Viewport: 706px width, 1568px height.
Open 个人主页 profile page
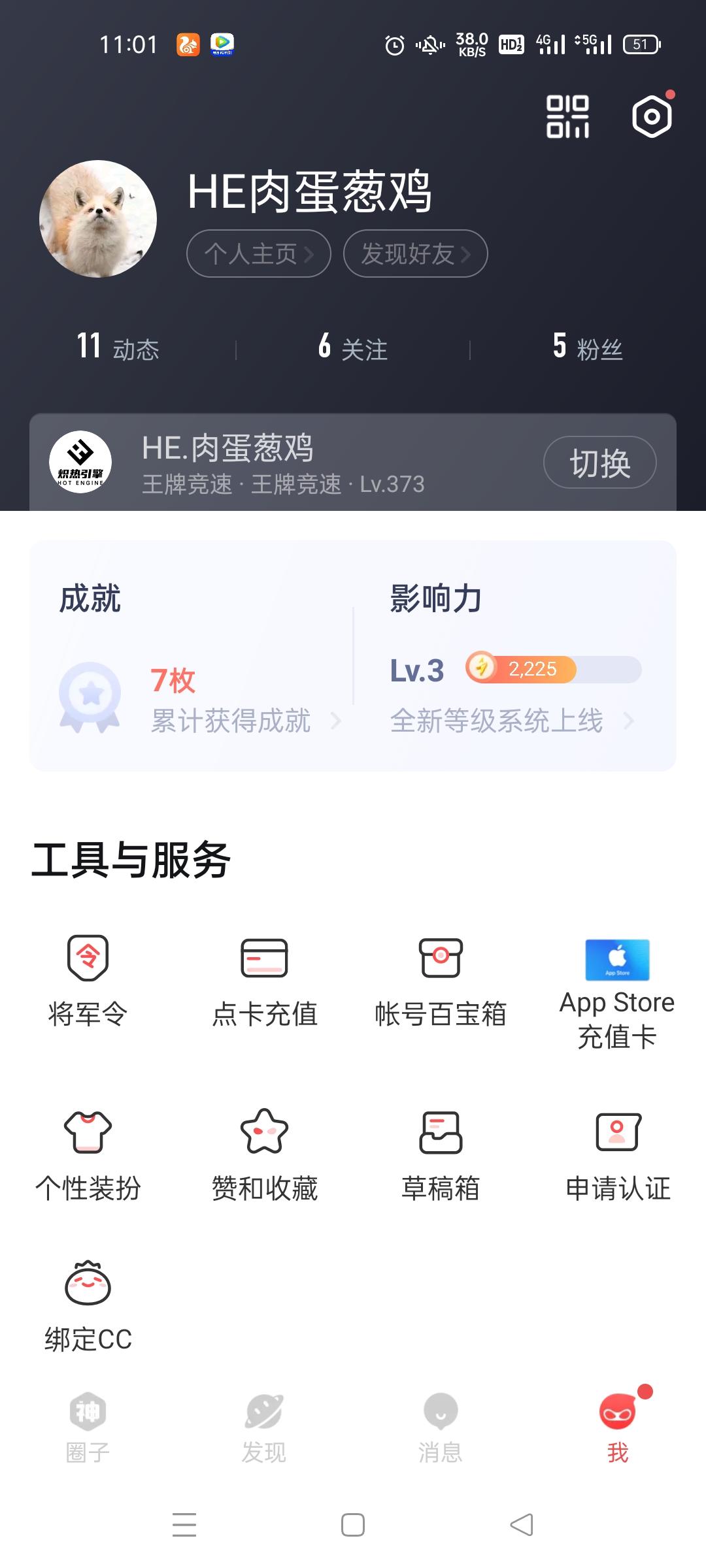258,253
